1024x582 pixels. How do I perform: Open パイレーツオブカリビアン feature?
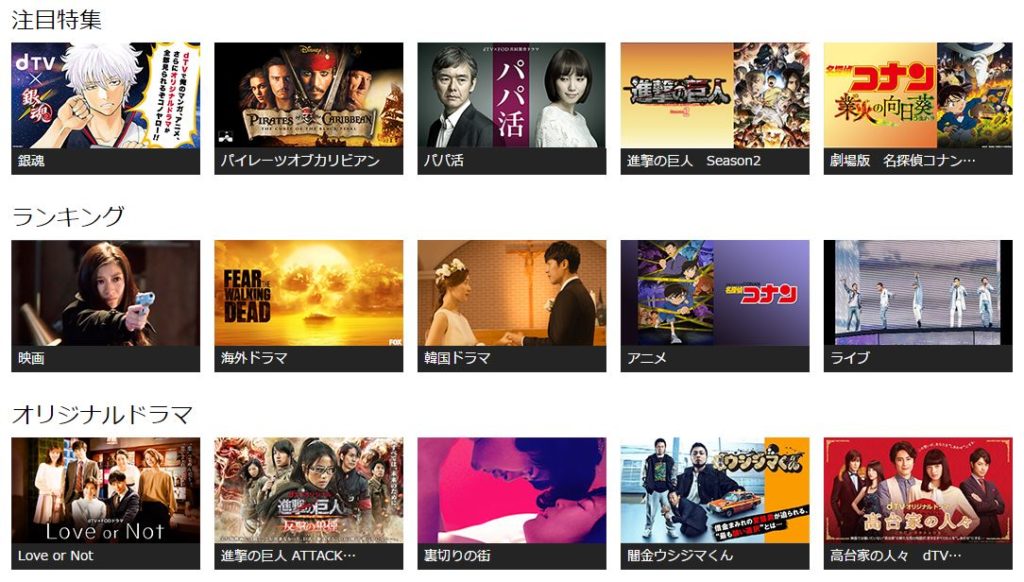click(x=308, y=108)
